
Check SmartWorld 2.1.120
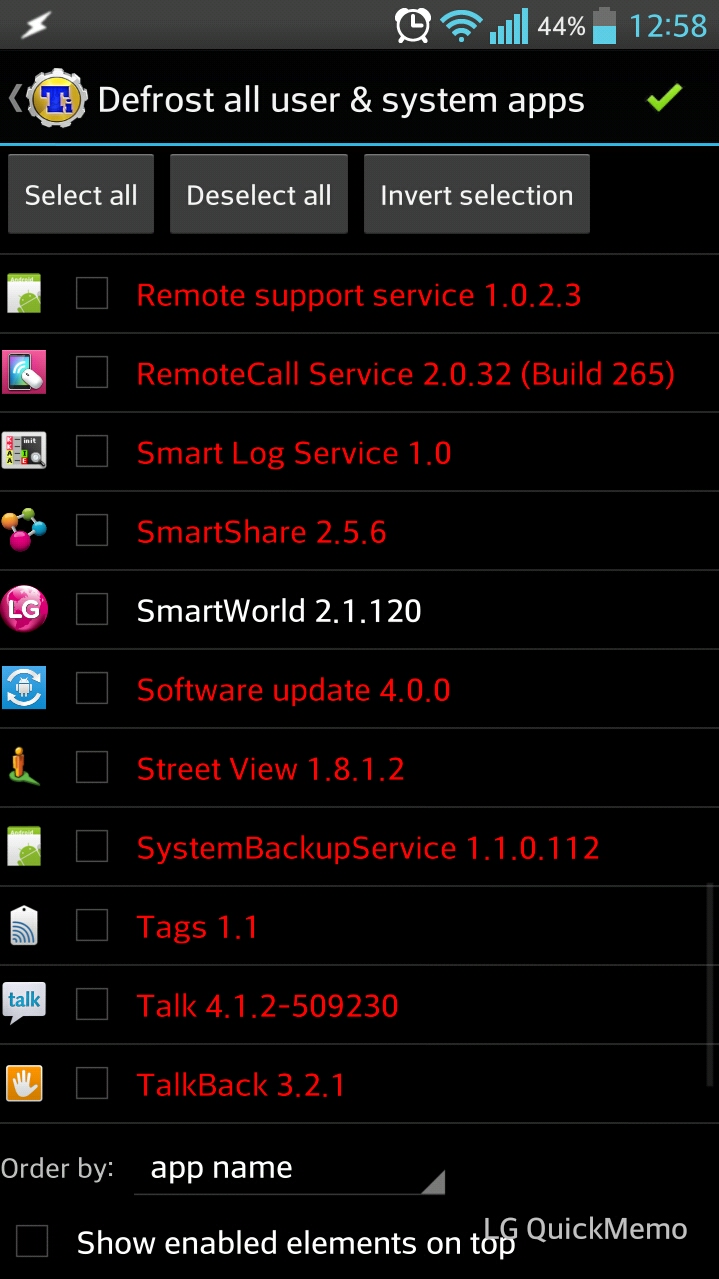pyautogui.click(x=92, y=610)
